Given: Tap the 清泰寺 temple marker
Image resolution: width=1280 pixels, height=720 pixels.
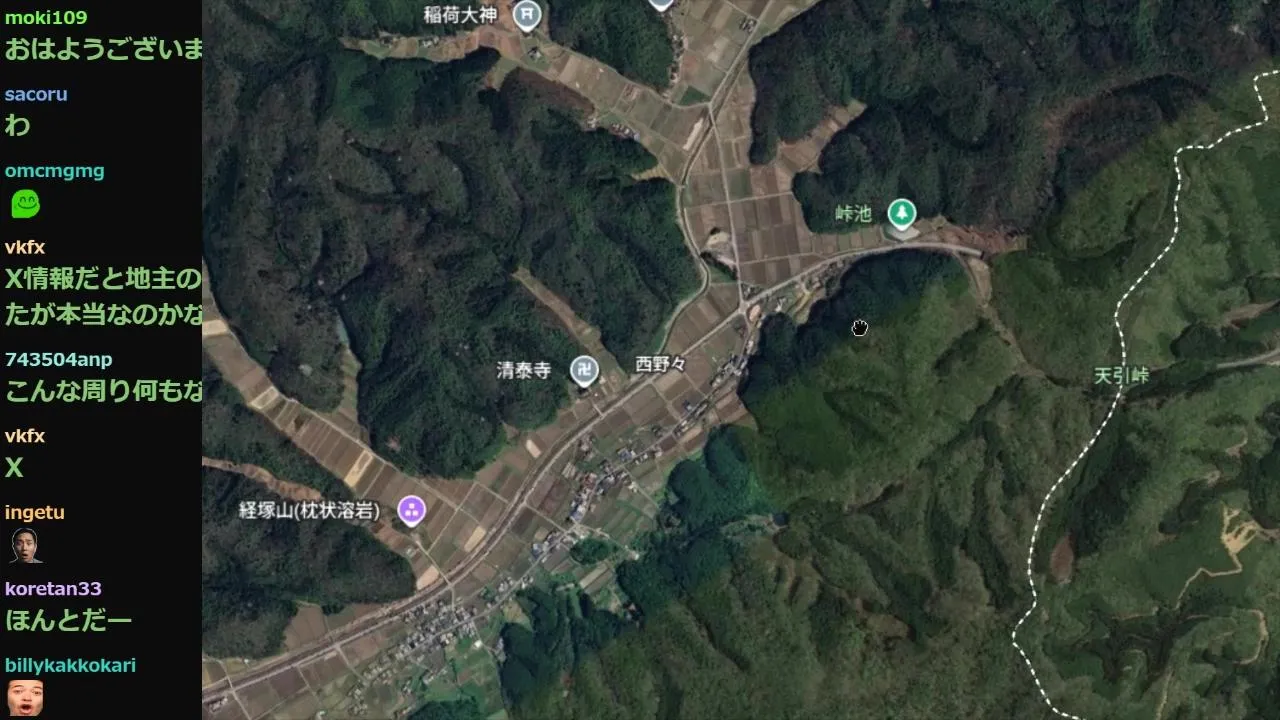Looking at the screenshot, I should (584, 371).
